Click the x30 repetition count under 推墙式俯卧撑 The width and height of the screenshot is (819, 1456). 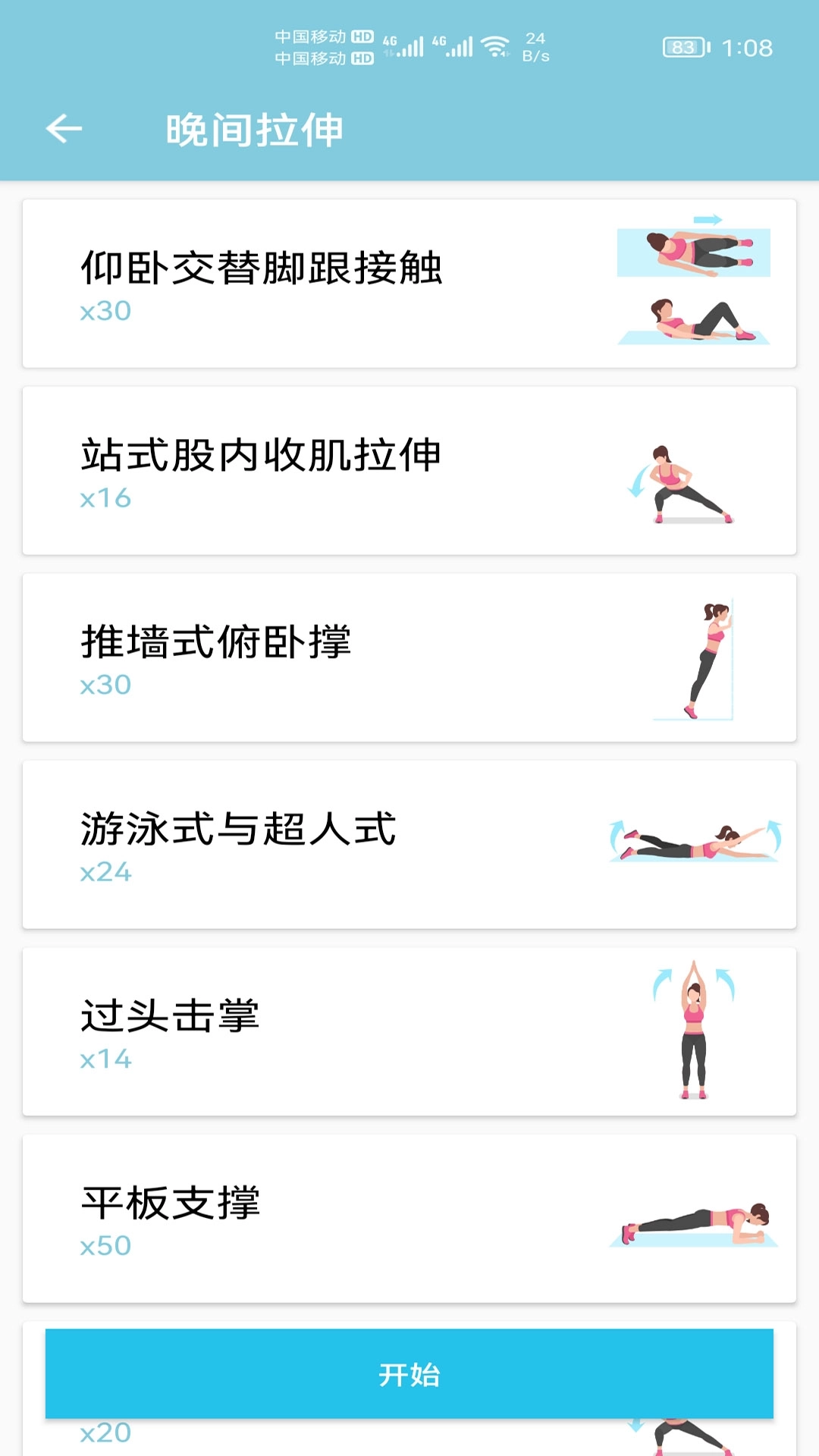tap(105, 685)
